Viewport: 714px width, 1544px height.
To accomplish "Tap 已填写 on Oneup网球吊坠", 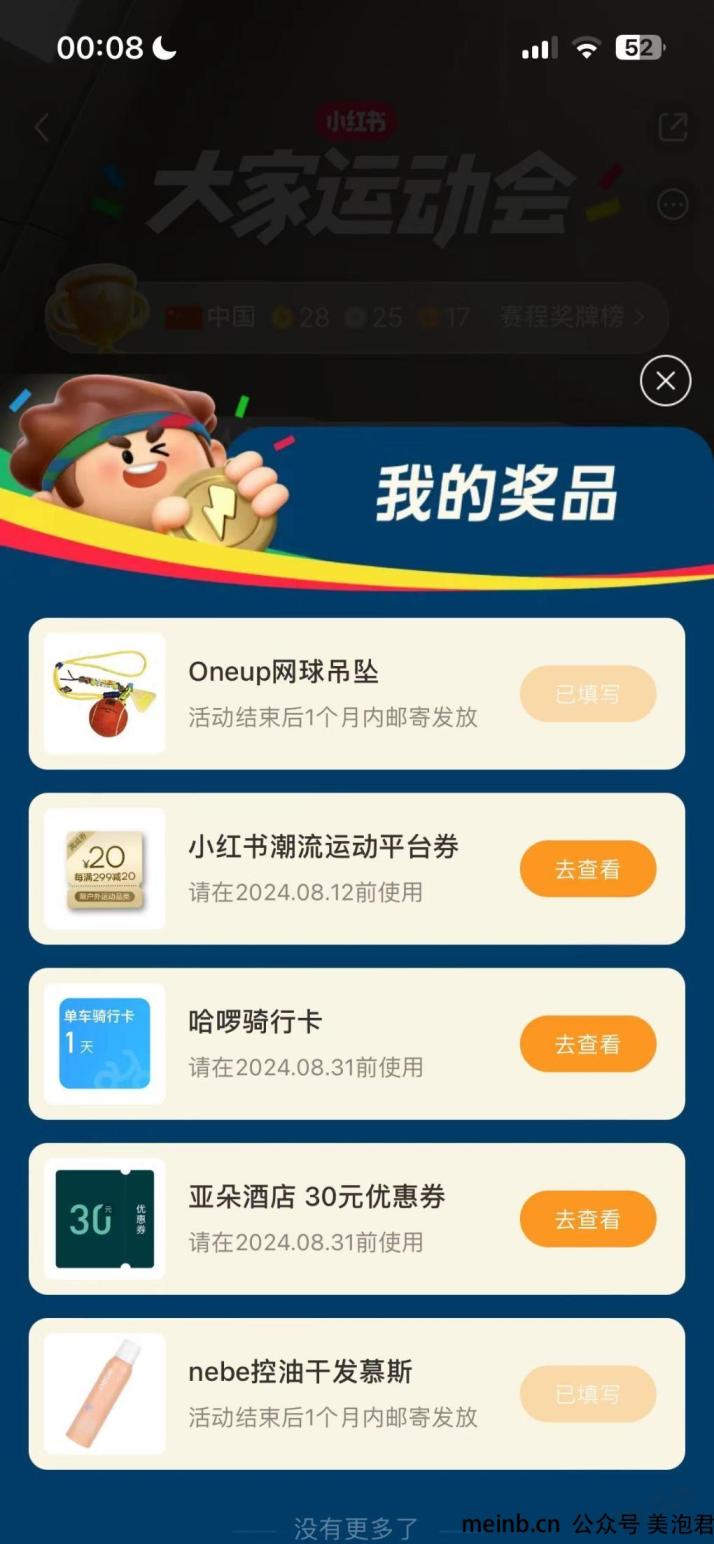I will click(587, 694).
